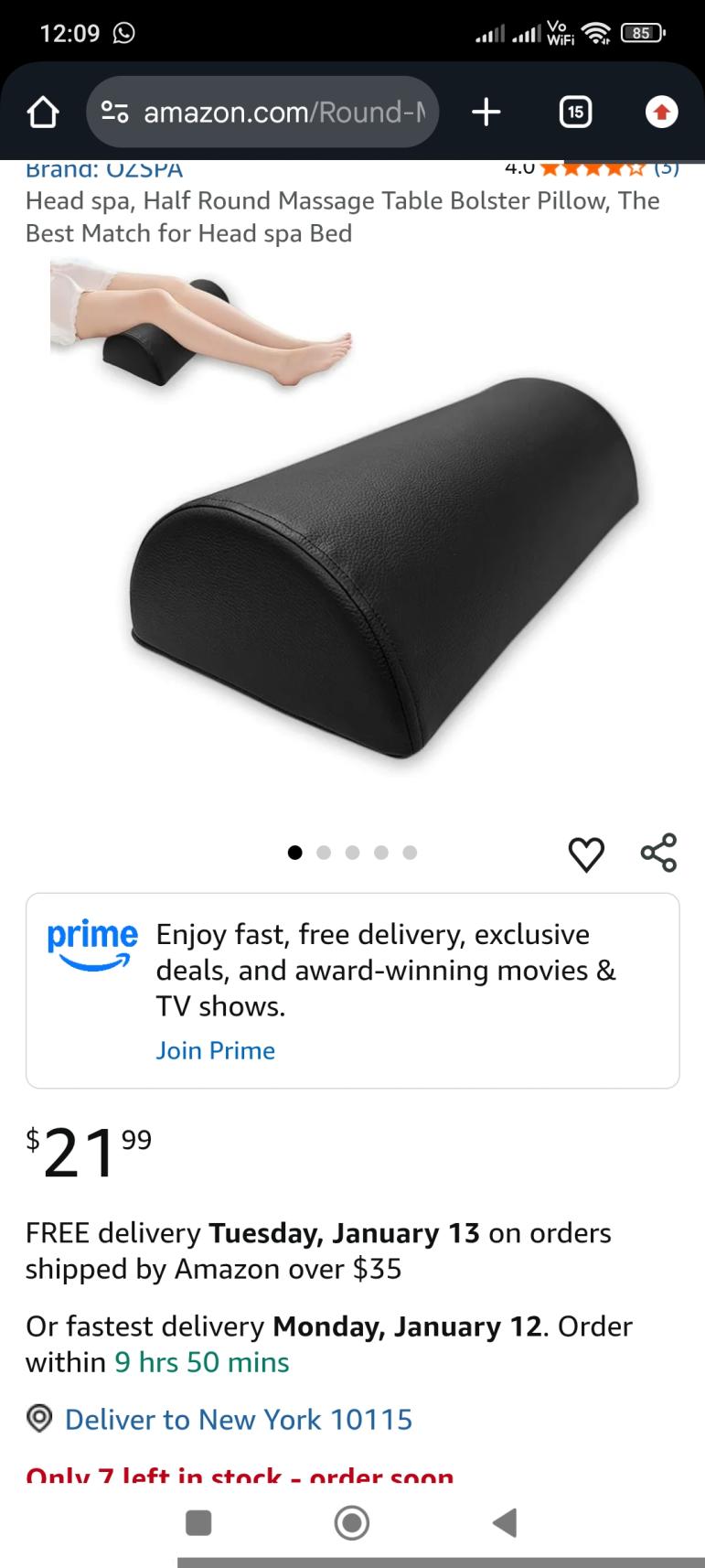The height and width of the screenshot is (1568, 705).
Task: Share this product listing
Action: [658, 853]
